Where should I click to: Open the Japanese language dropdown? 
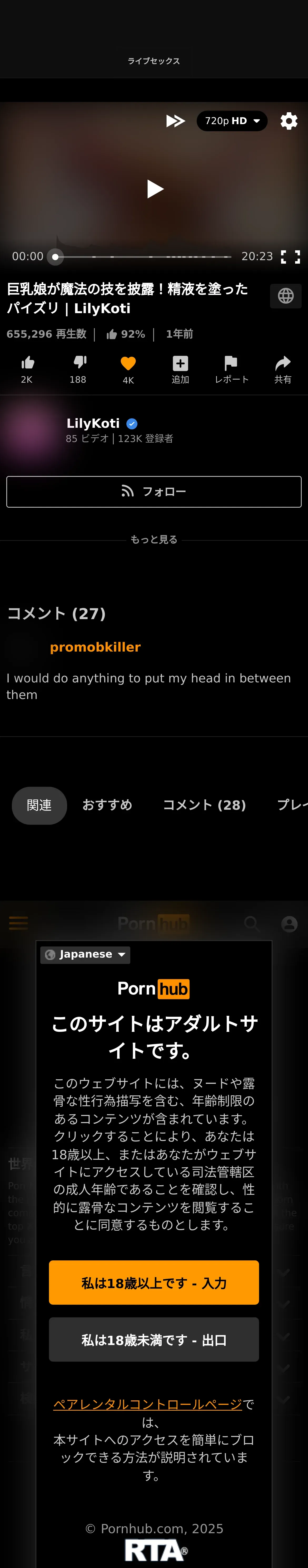[x=86, y=954]
